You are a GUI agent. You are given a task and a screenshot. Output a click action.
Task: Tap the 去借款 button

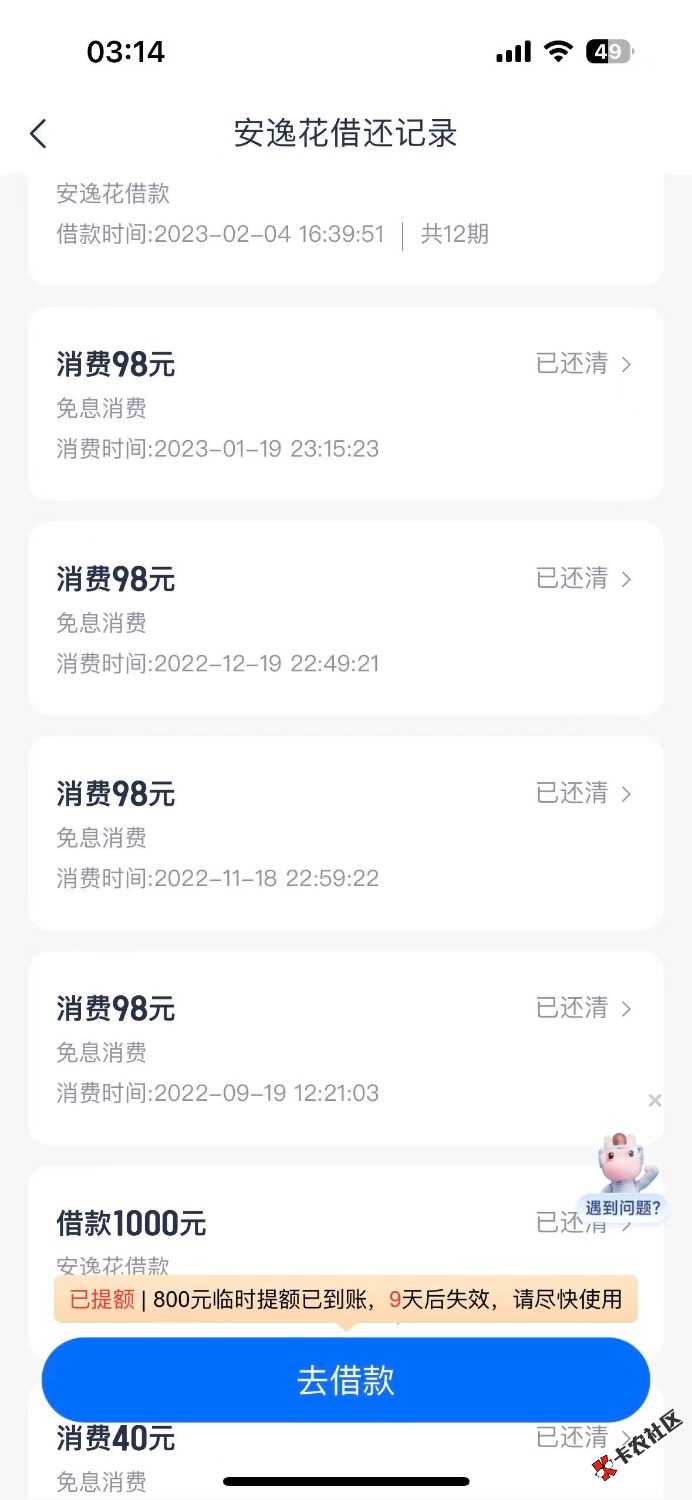click(x=345, y=1381)
